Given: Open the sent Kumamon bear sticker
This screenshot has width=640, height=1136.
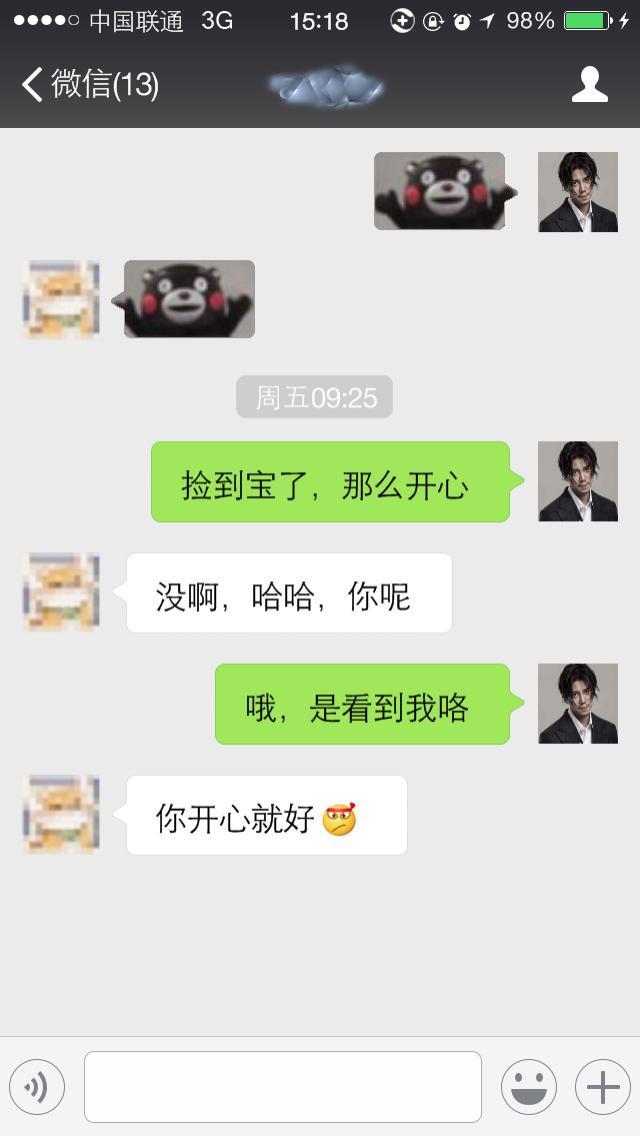Looking at the screenshot, I should point(440,191).
